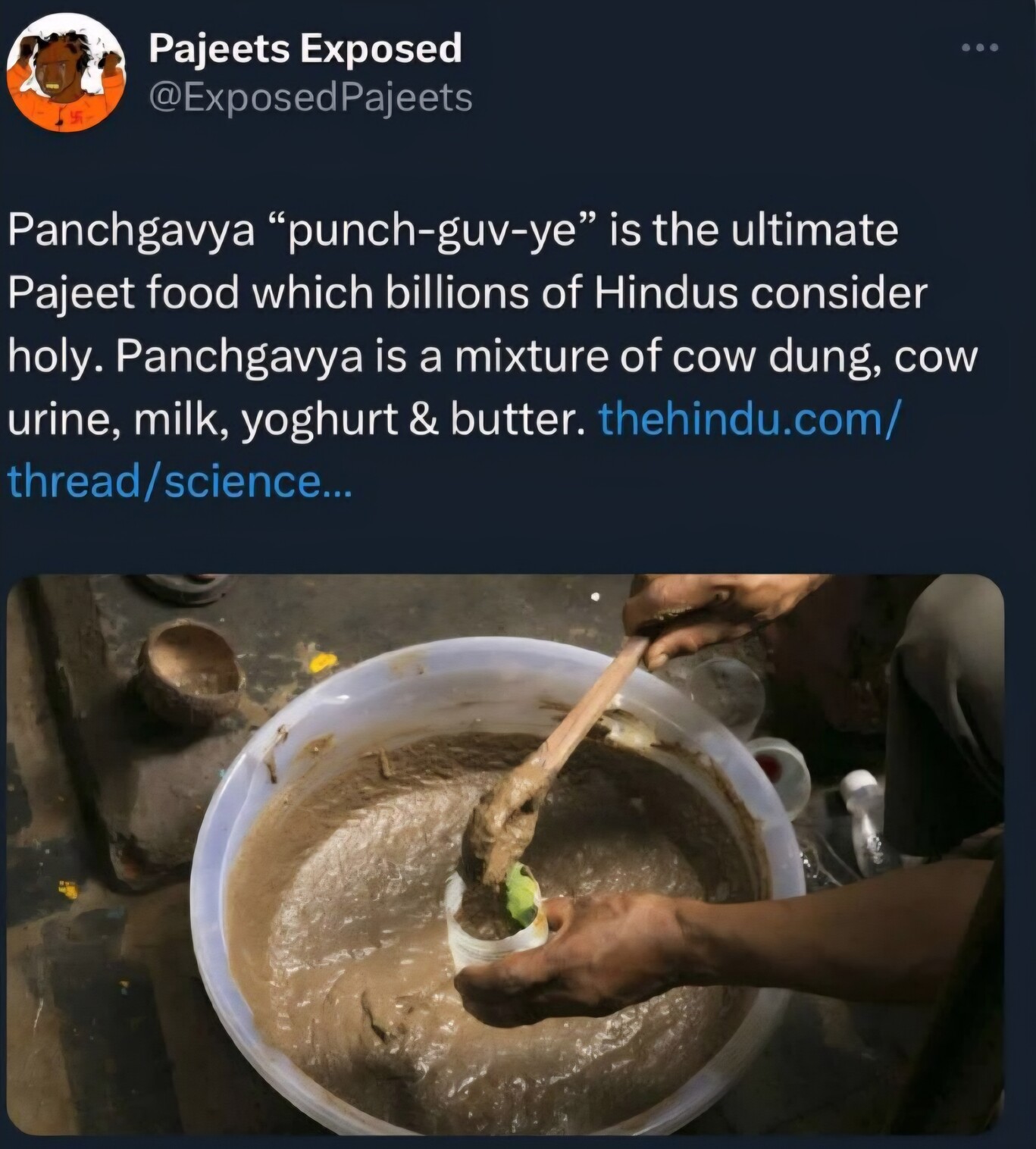Open the attached photo in full view
This screenshot has height=1149, width=1036.
tap(505, 853)
